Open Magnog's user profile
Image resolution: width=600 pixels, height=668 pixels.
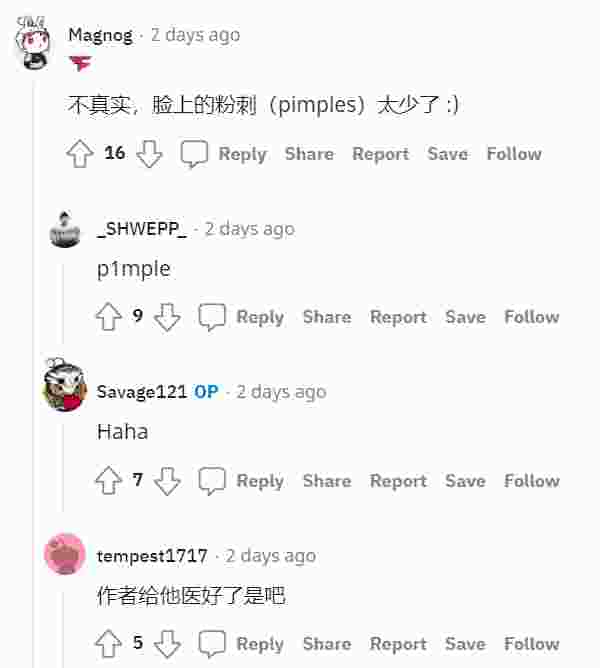point(100,34)
